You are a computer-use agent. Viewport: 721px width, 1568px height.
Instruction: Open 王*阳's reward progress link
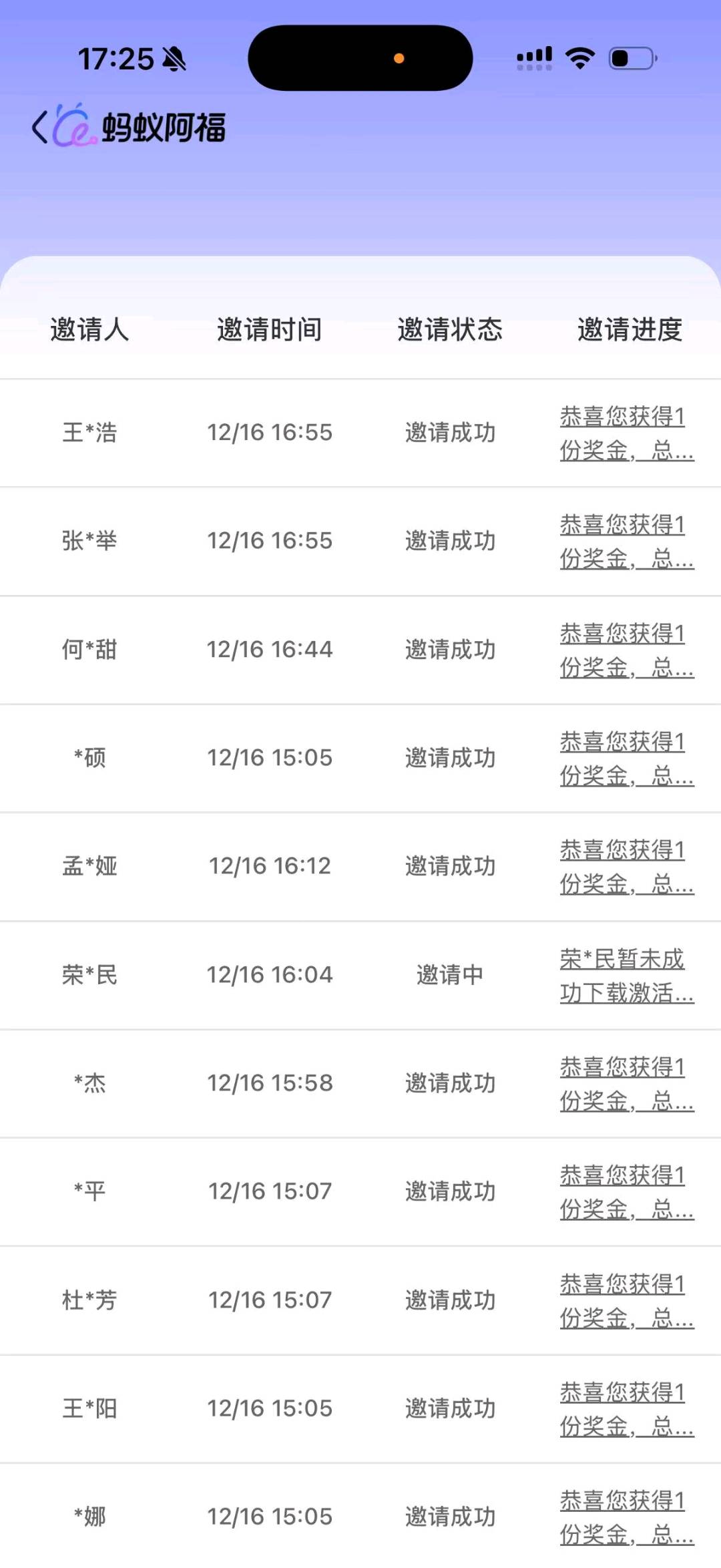coord(626,1409)
